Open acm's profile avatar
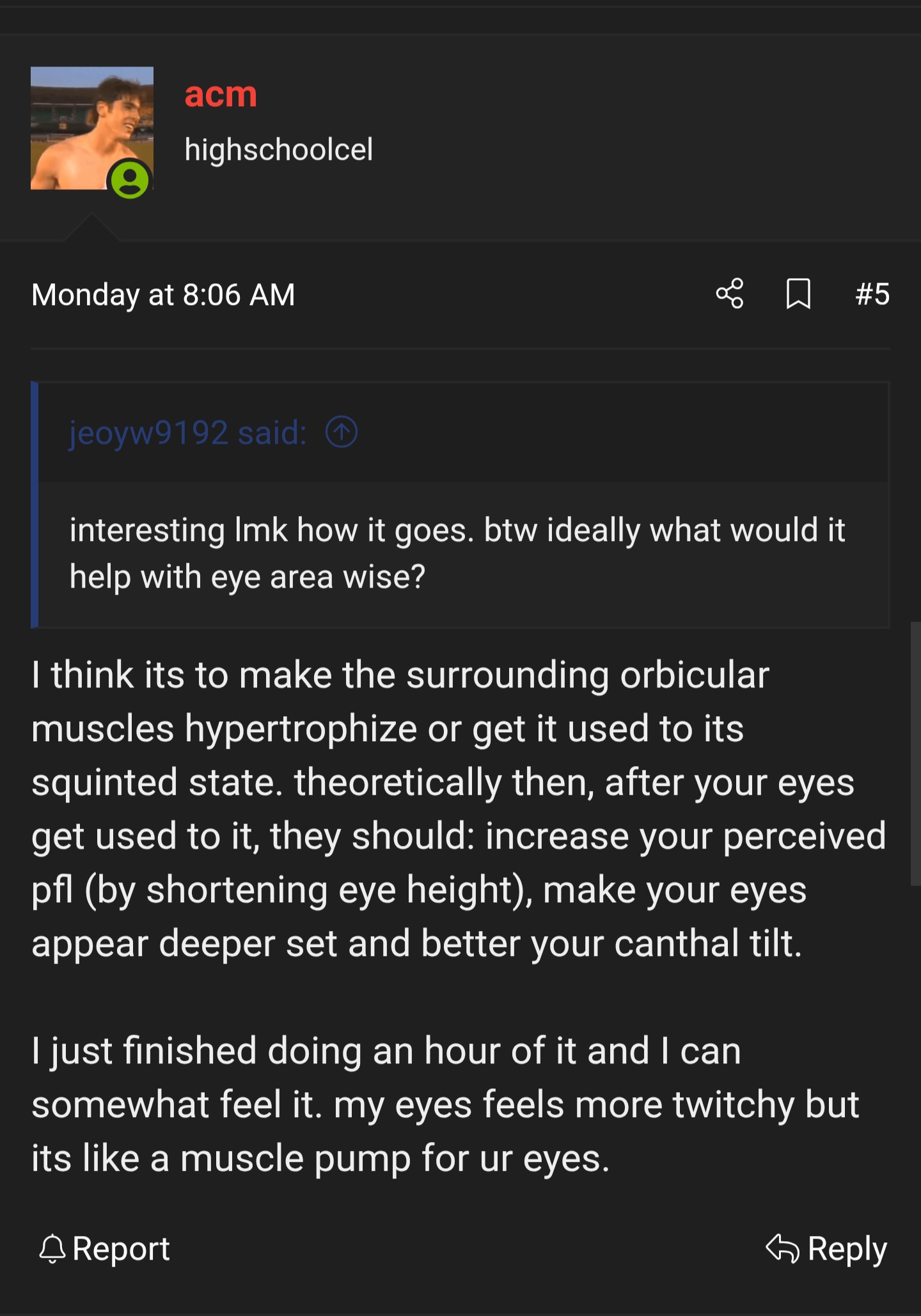 point(91,128)
